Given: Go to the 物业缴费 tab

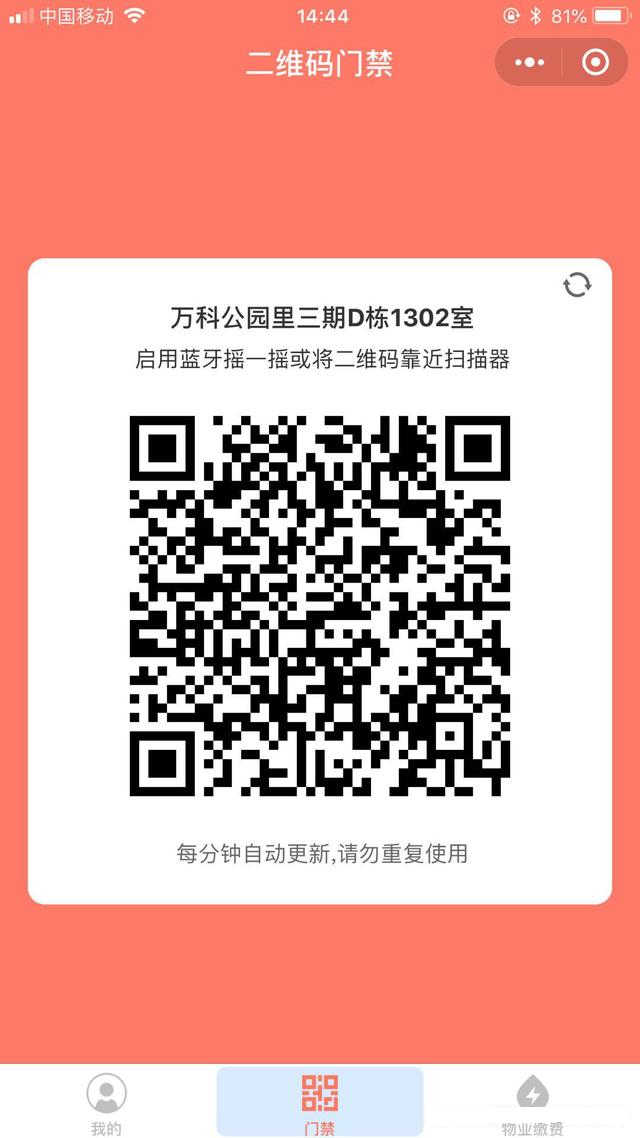Looking at the screenshot, I should coord(532,1102).
